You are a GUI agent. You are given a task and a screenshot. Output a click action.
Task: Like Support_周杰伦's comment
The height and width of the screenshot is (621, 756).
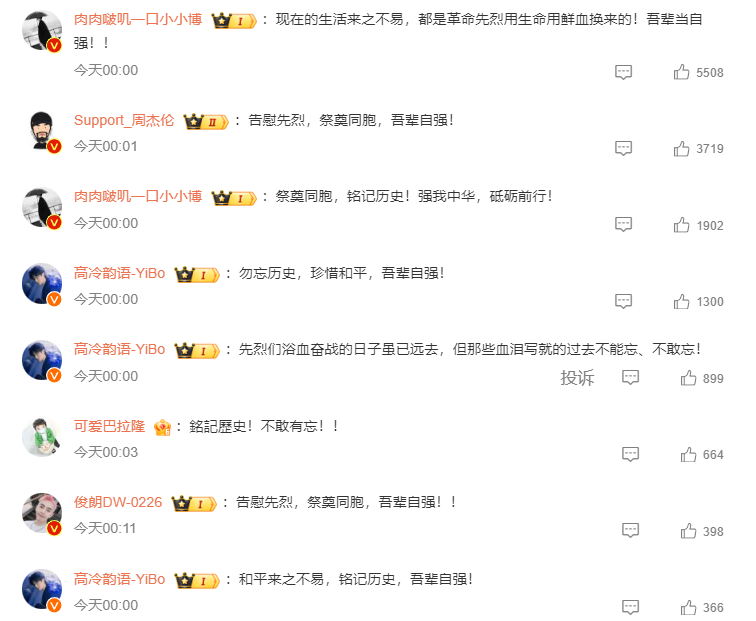tap(683, 148)
